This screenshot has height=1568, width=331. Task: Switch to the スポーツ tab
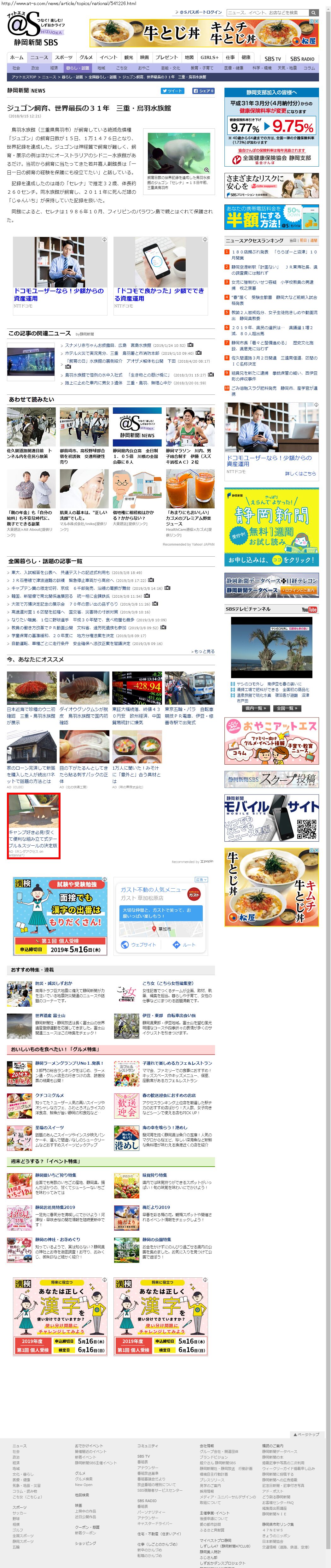(63, 58)
